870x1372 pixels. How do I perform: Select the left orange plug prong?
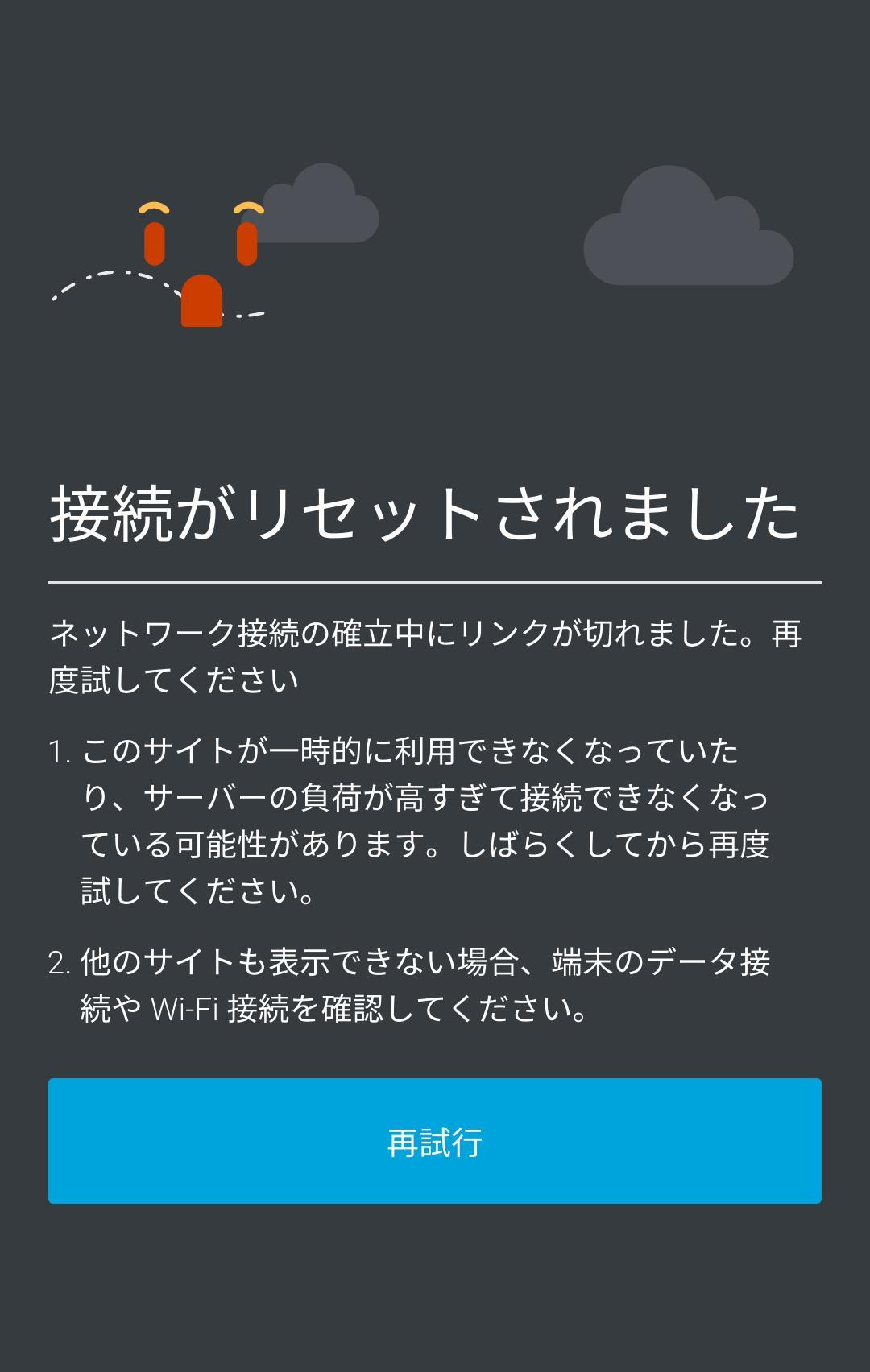click(154, 243)
